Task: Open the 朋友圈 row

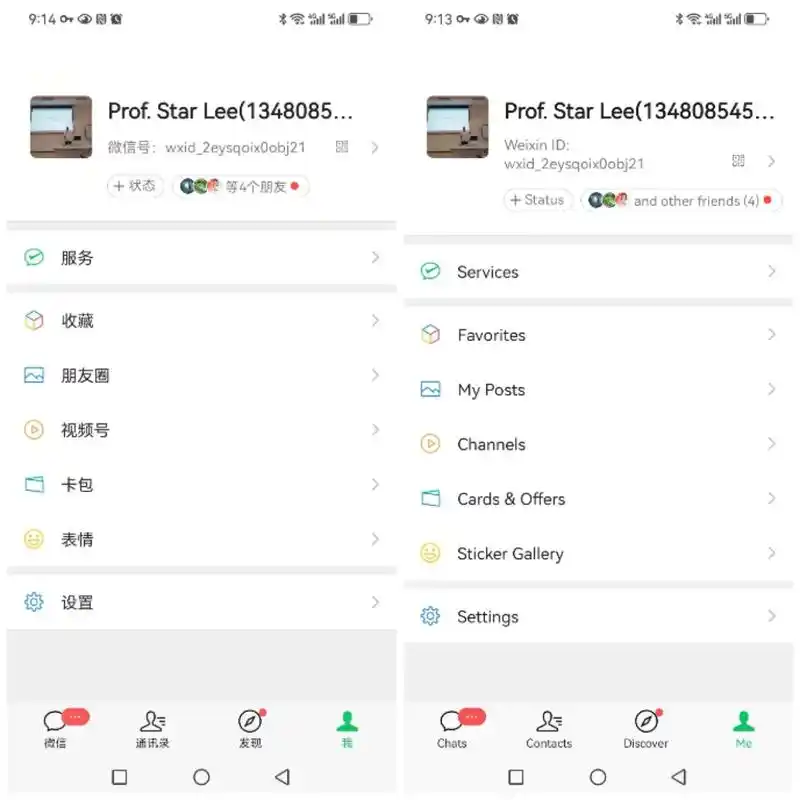Action: 200,376
